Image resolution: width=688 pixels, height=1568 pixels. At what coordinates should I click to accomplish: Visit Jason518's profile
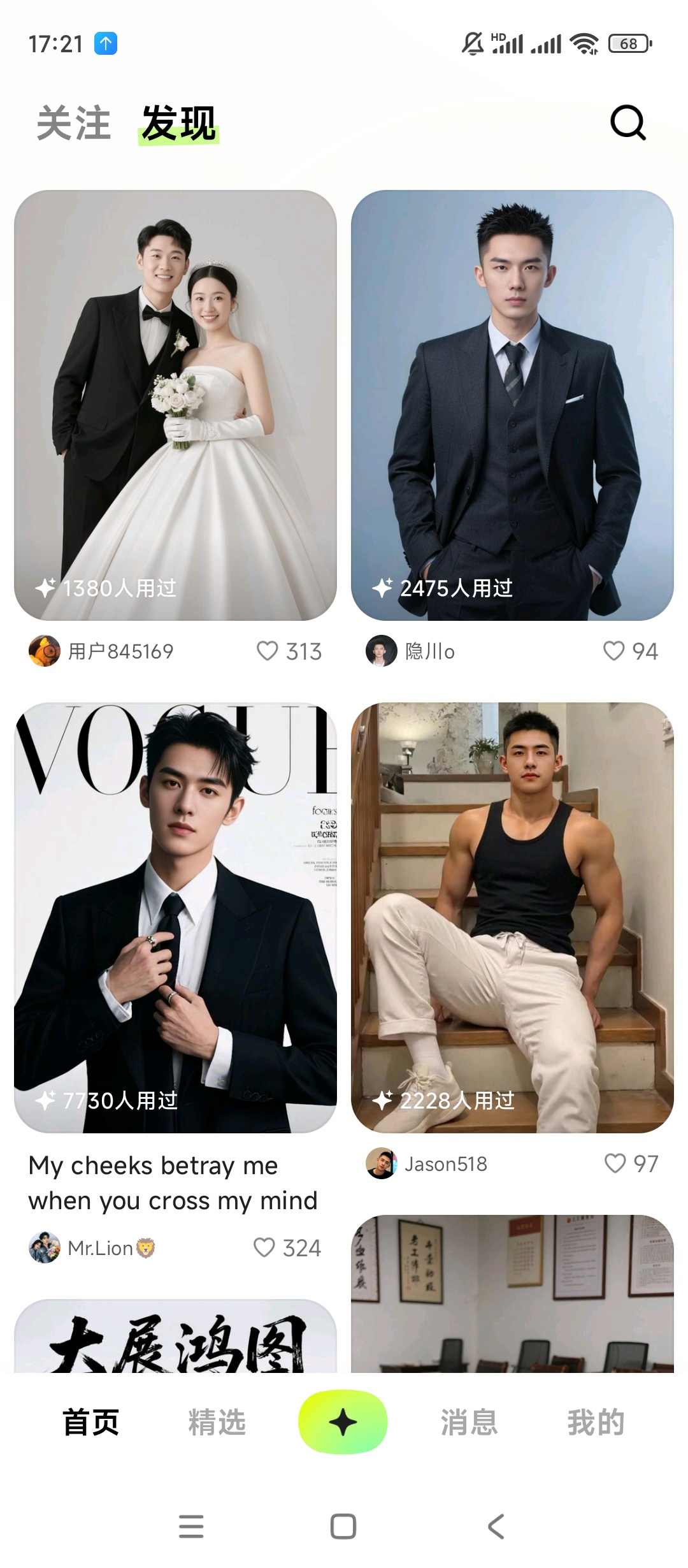click(382, 1163)
